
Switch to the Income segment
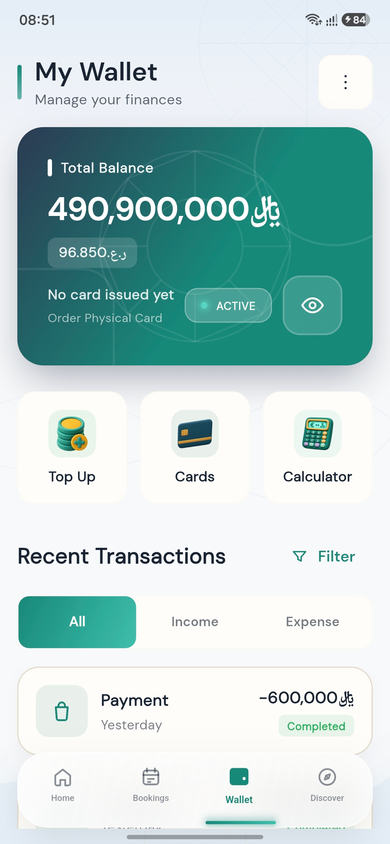195,622
